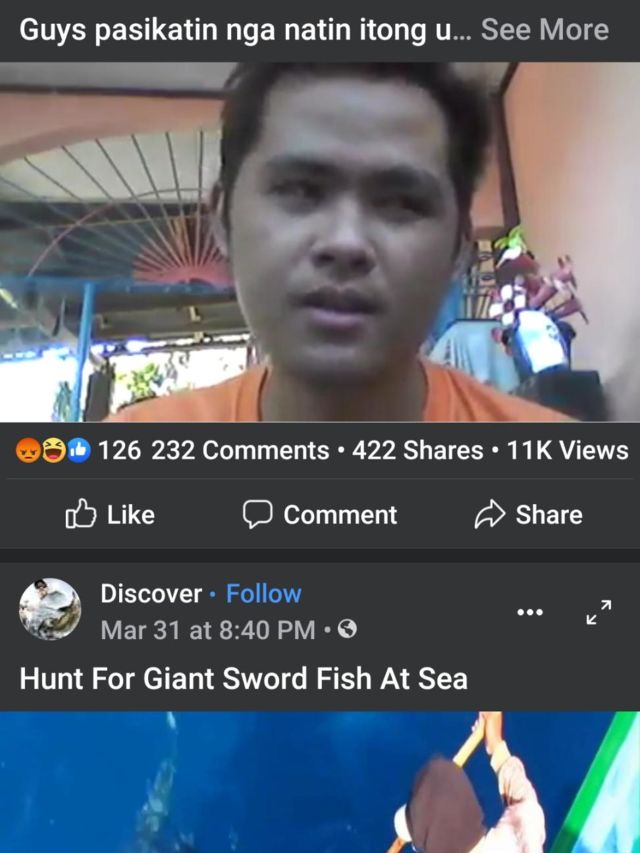Screen dimensions: 640x853
Task: Open the three-dot menu on Discover's post
Action: 530,612
